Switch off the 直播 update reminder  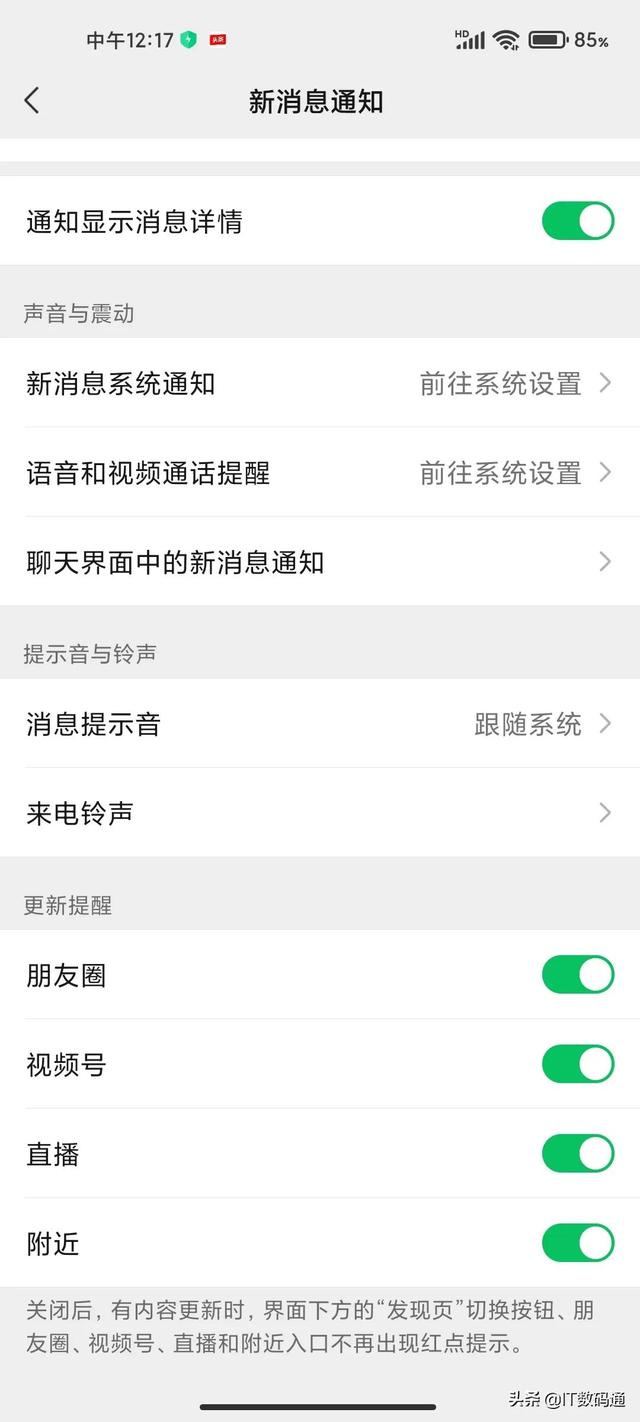[578, 1154]
